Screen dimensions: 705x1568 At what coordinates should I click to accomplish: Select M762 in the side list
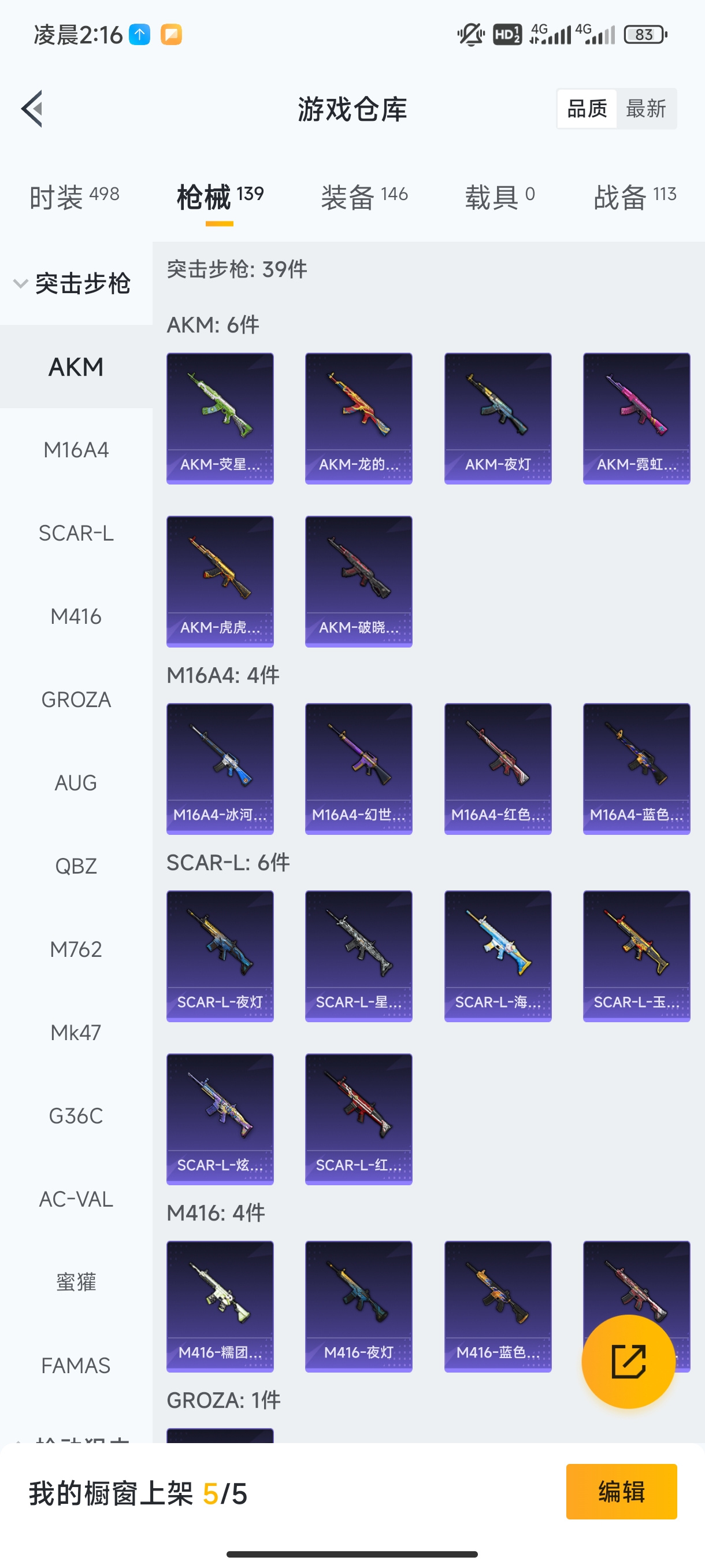click(x=76, y=949)
